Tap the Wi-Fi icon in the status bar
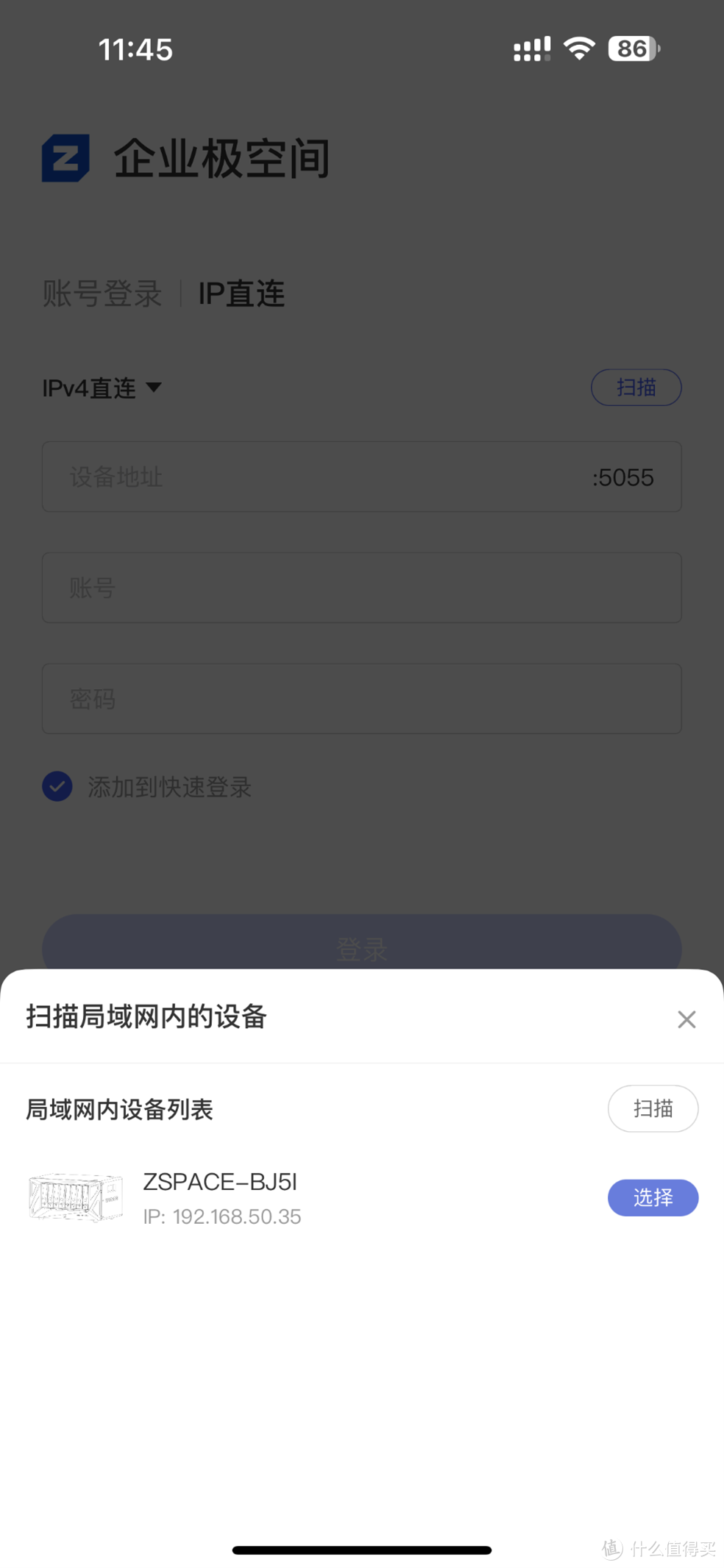The width and height of the screenshot is (724, 1568). 579,48
